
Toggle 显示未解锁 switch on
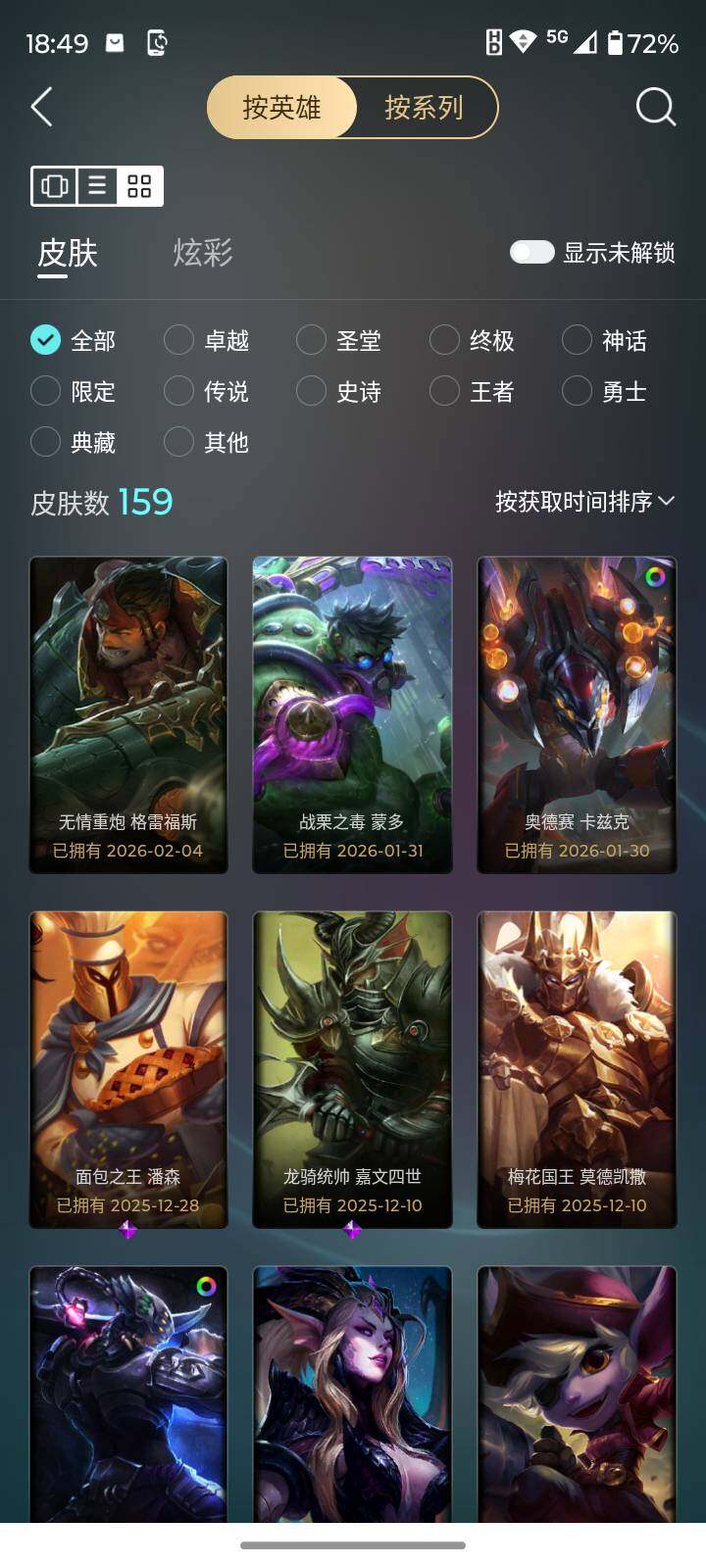click(x=532, y=253)
